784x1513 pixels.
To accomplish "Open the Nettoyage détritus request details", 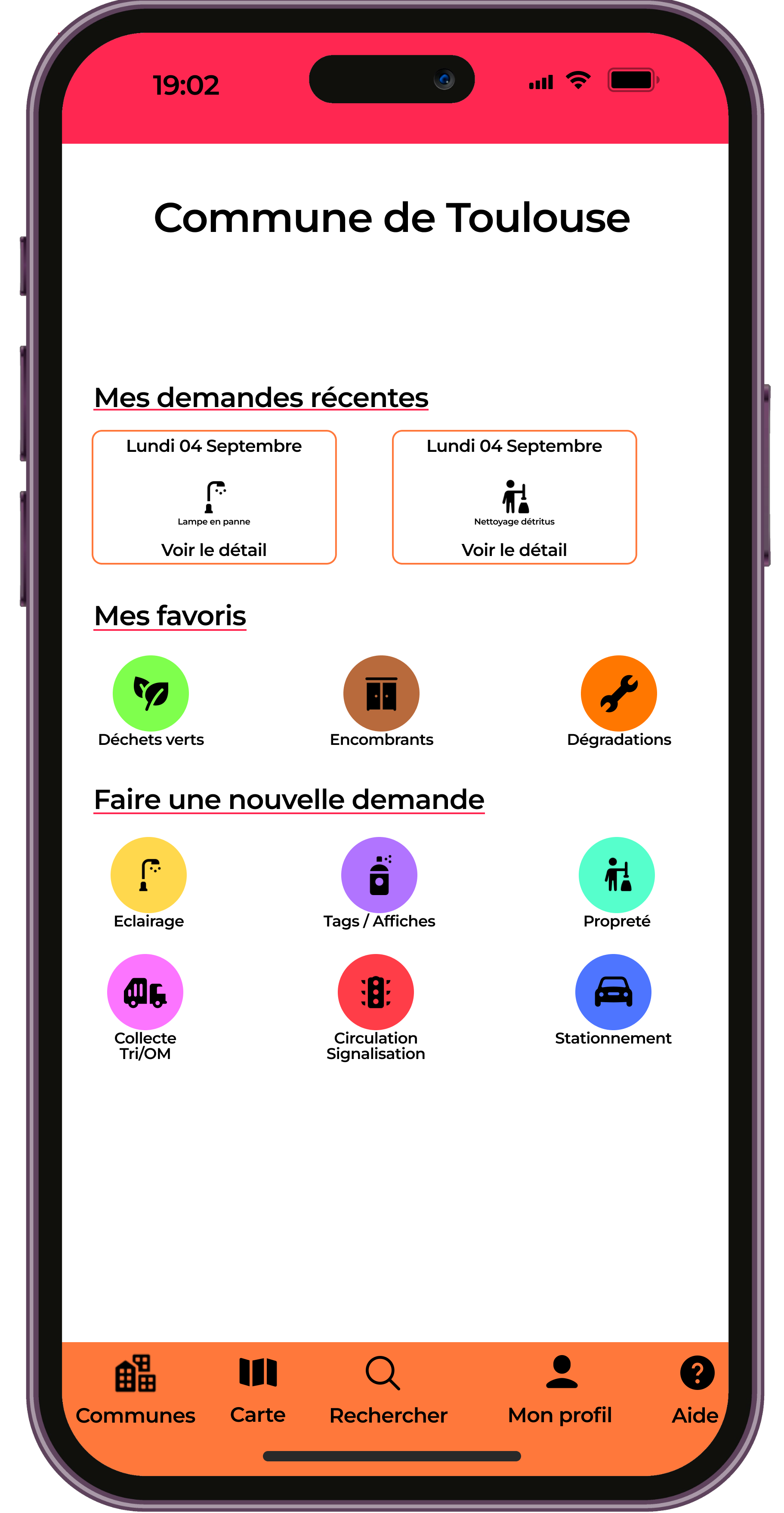I will point(514,549).
